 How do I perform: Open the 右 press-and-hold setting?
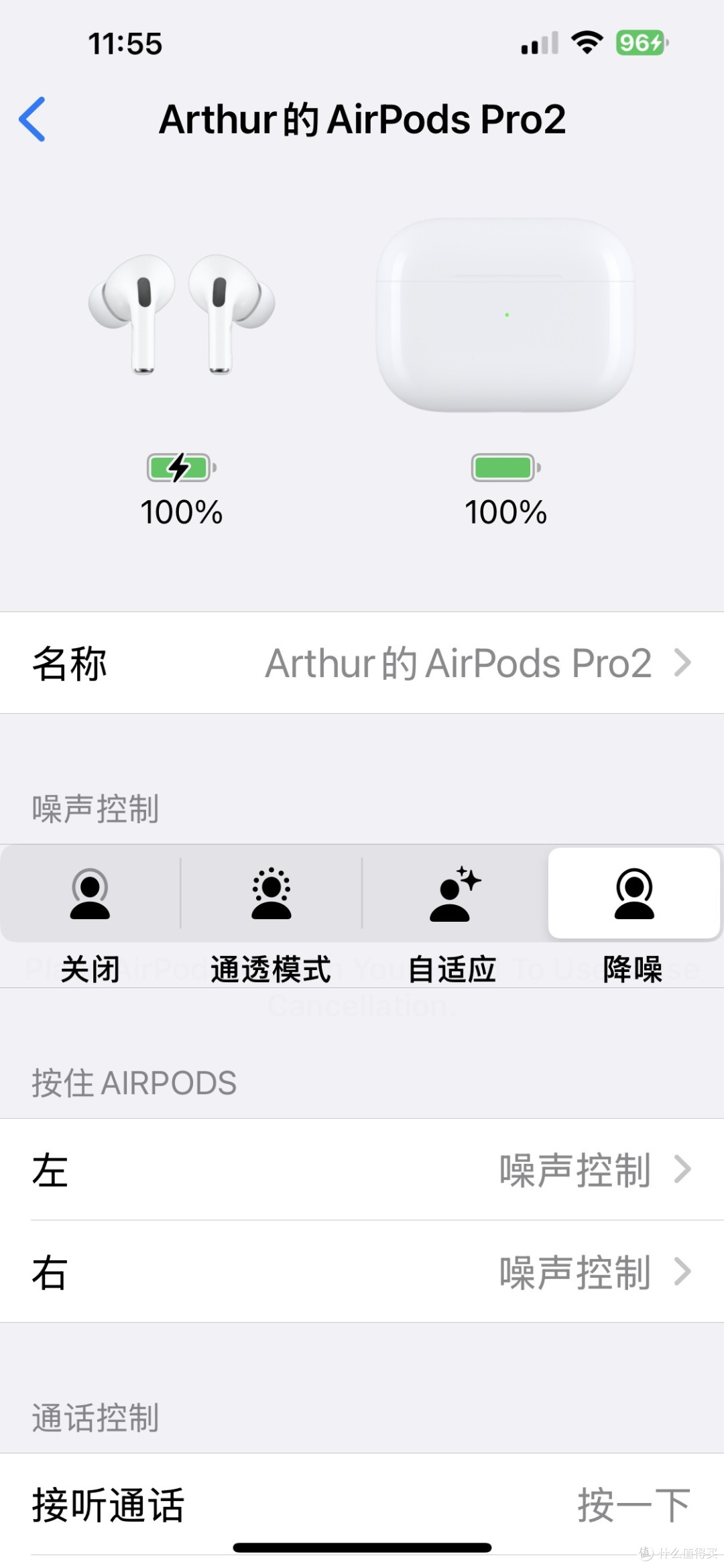362,1272
